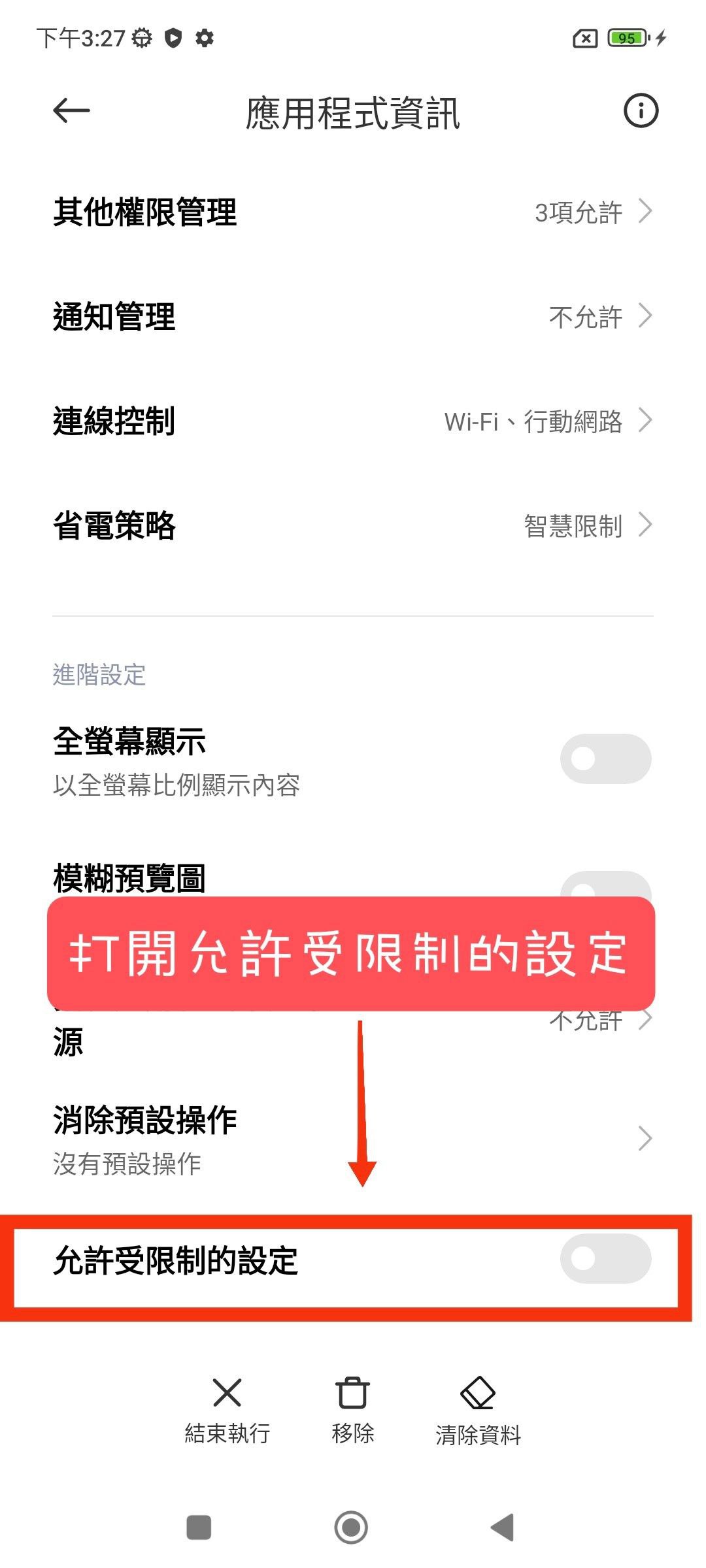
Task: Tap the system home button
Action: pos(351,1527)
